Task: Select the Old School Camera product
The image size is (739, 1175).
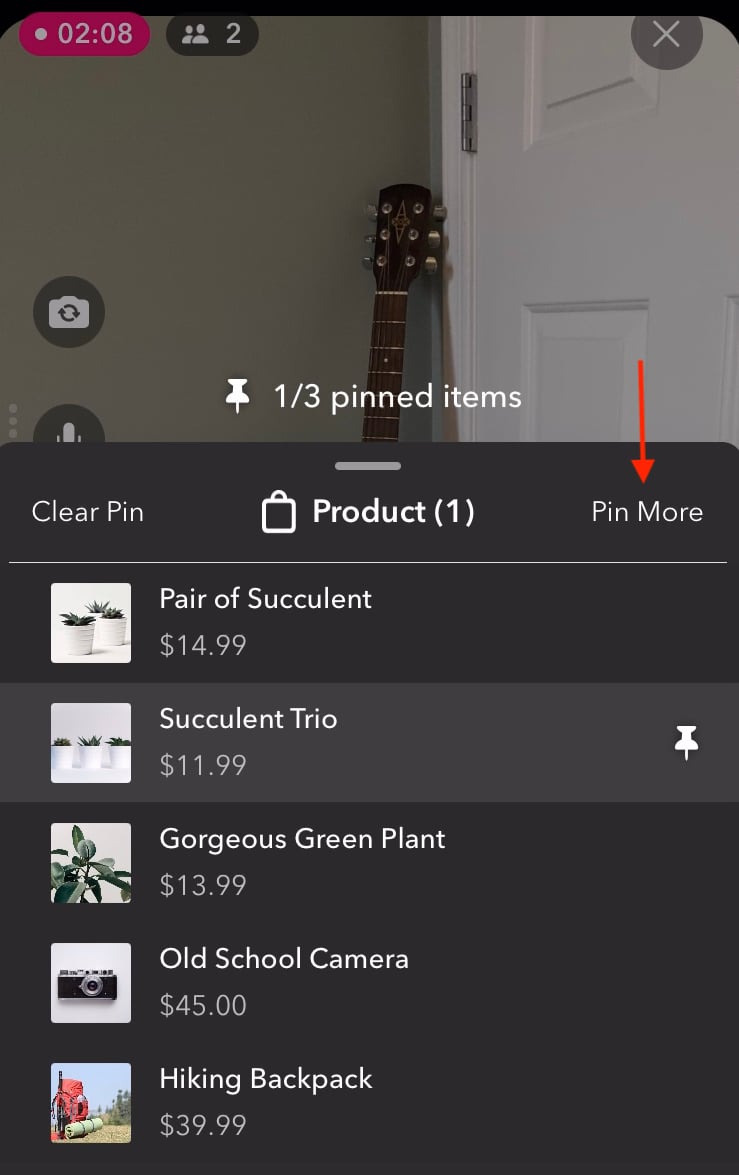Action: click(284, 958)
